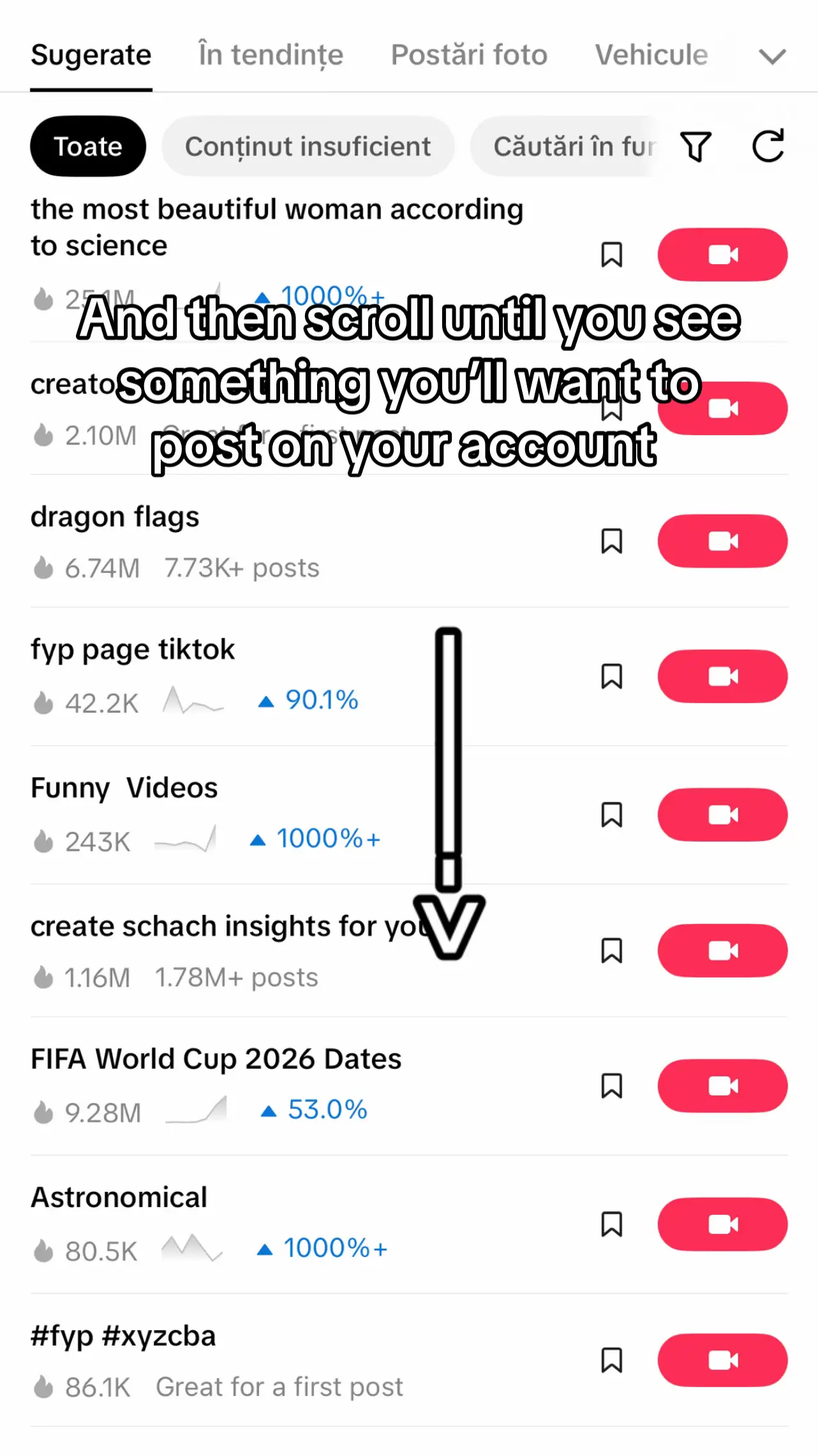Start recording for the most beautiful woman topic
Image resolution: width=818 pixels, height=1456 pixels.
pyautogui.click(x=722, y=255)
